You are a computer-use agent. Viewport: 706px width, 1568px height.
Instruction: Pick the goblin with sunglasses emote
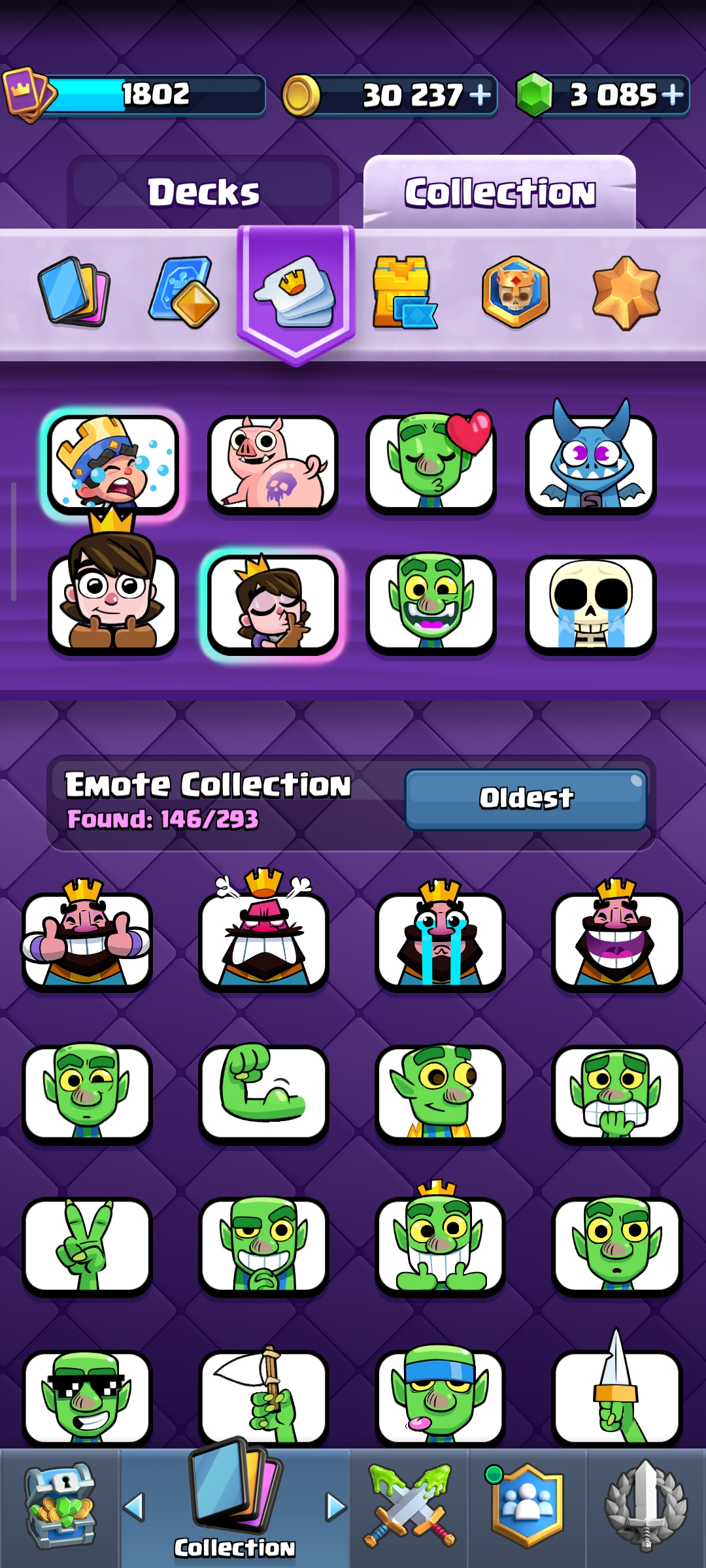[87, 1397]
